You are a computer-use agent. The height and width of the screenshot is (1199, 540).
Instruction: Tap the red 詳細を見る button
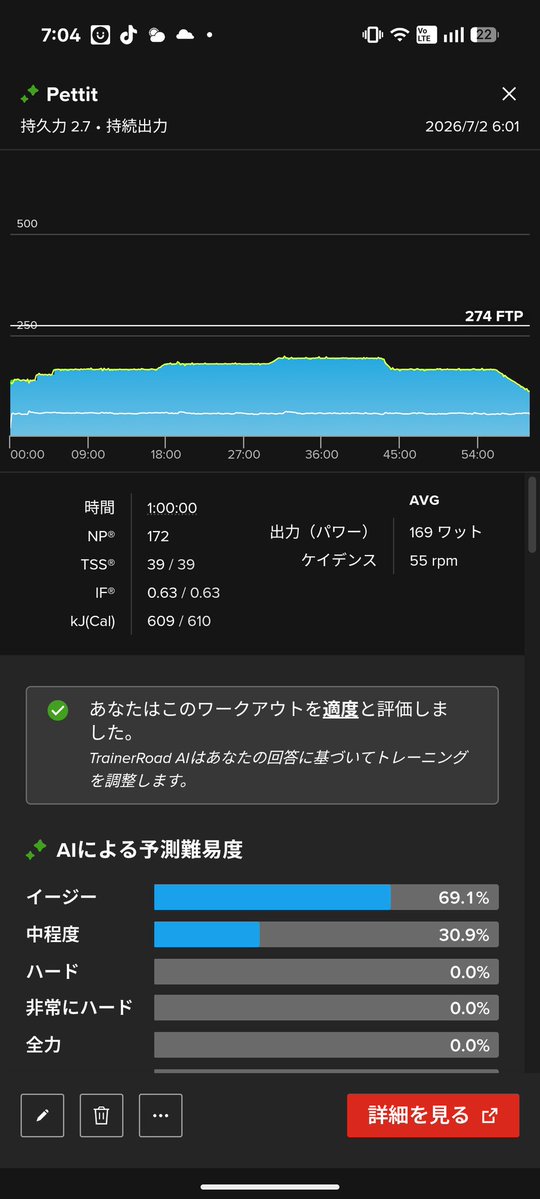[x=433, y=1115]
